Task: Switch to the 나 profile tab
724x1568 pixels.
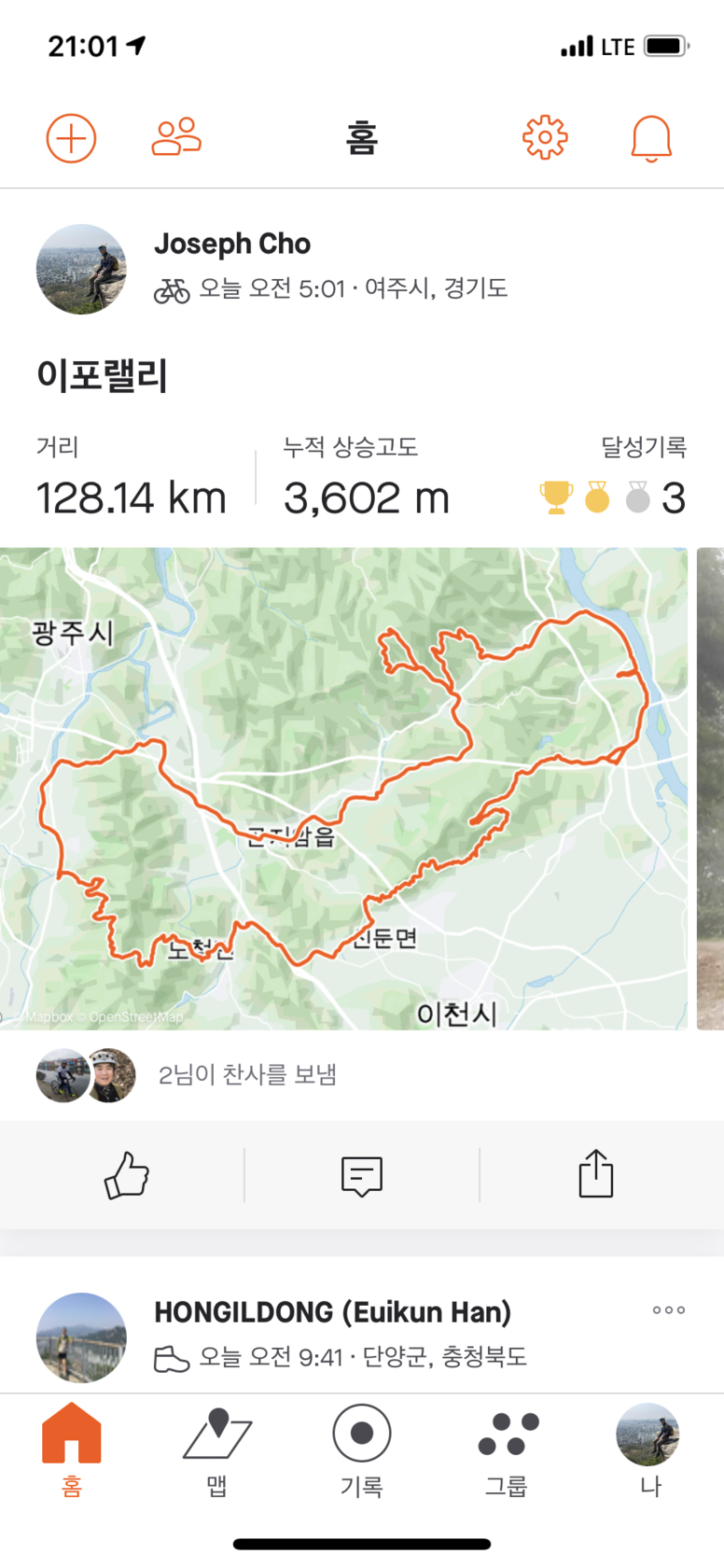Action: point(650,1447)
